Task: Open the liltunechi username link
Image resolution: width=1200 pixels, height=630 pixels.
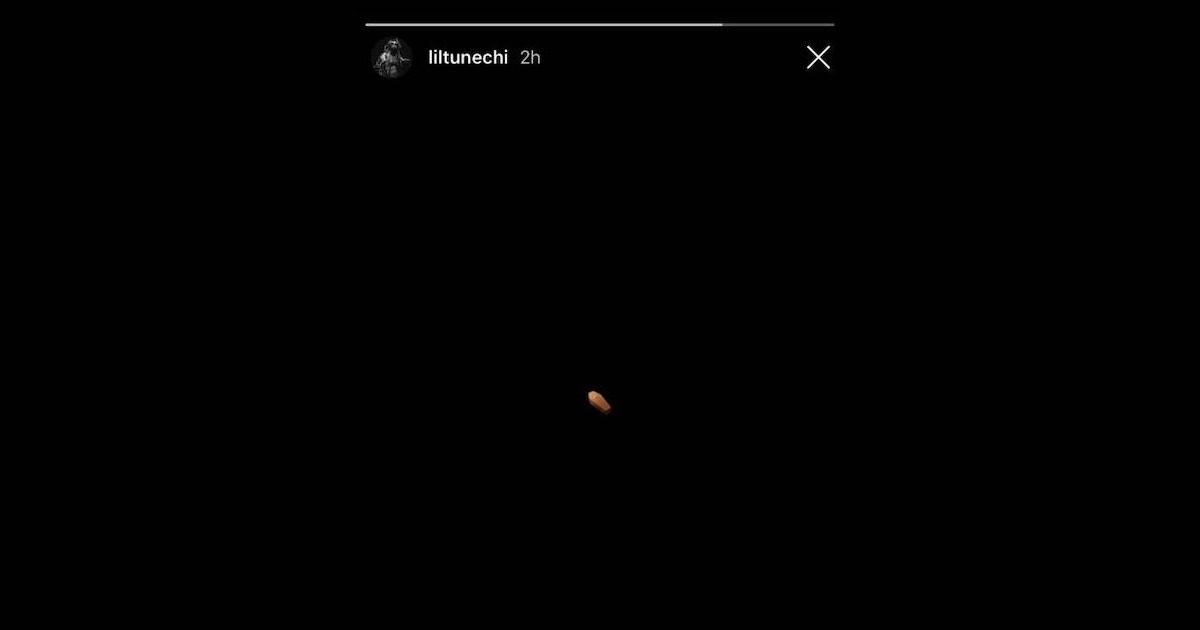Action: [467, 58]
